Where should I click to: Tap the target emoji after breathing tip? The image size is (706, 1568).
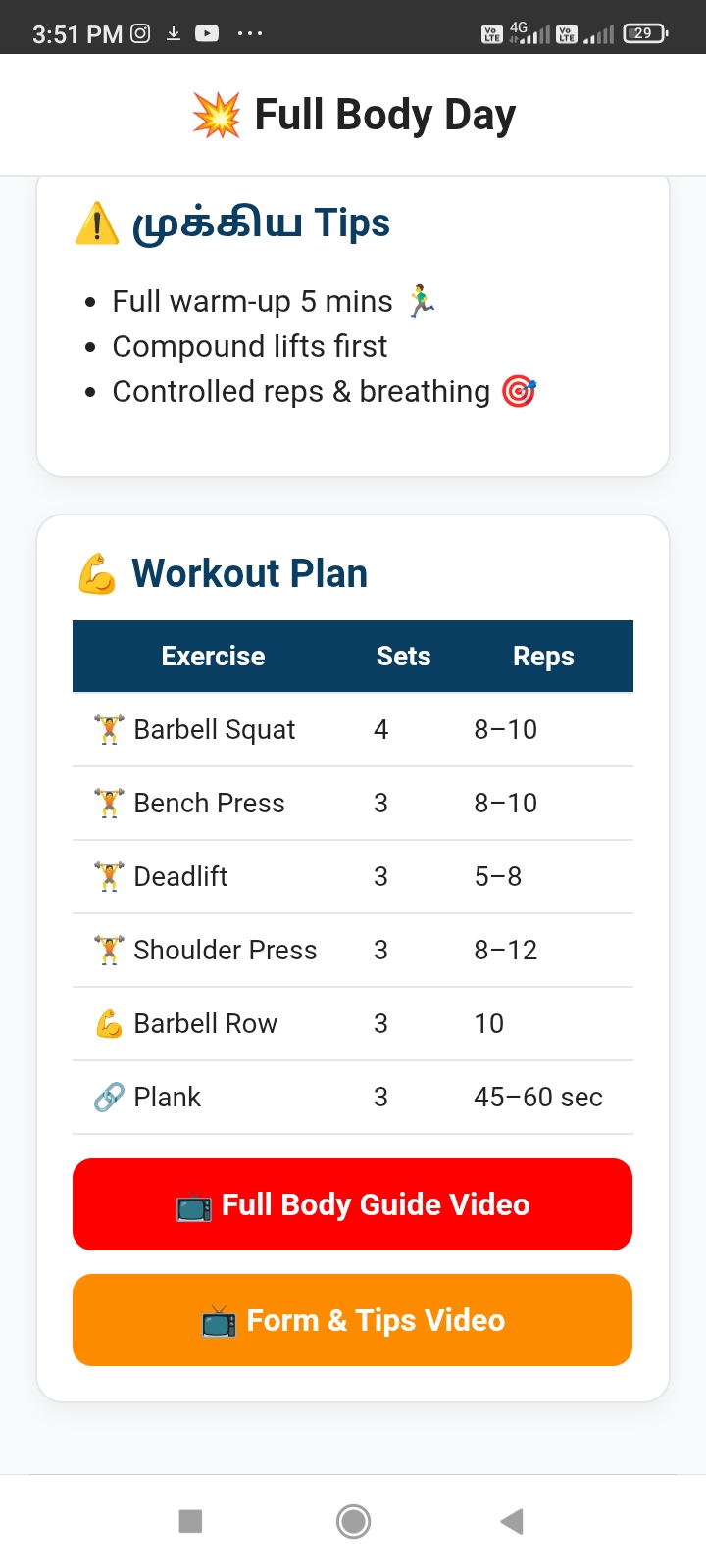[517, 390]
